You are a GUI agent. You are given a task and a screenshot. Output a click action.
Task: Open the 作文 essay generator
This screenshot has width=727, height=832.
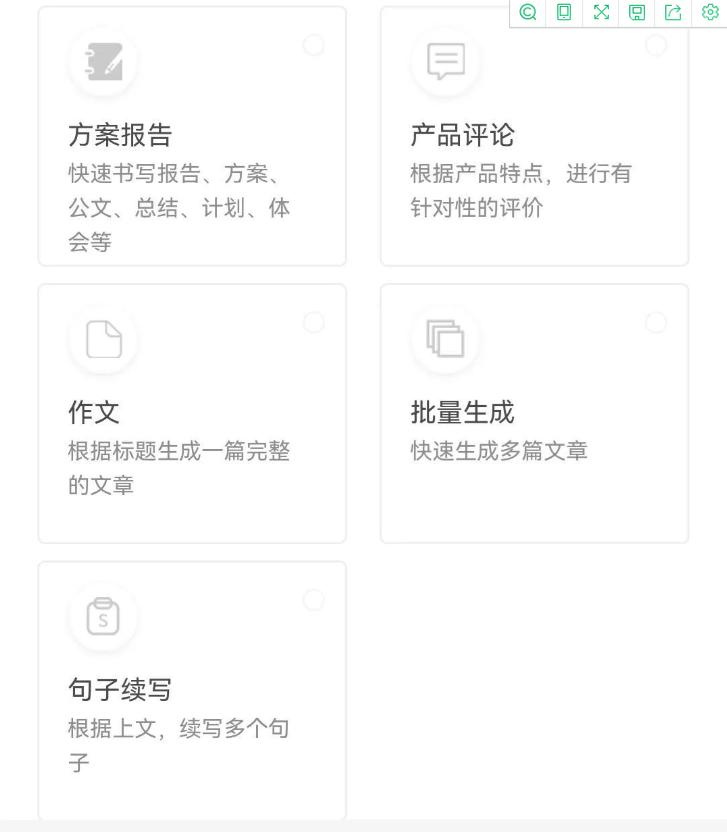pyautogui.click(x=192, y=412)
